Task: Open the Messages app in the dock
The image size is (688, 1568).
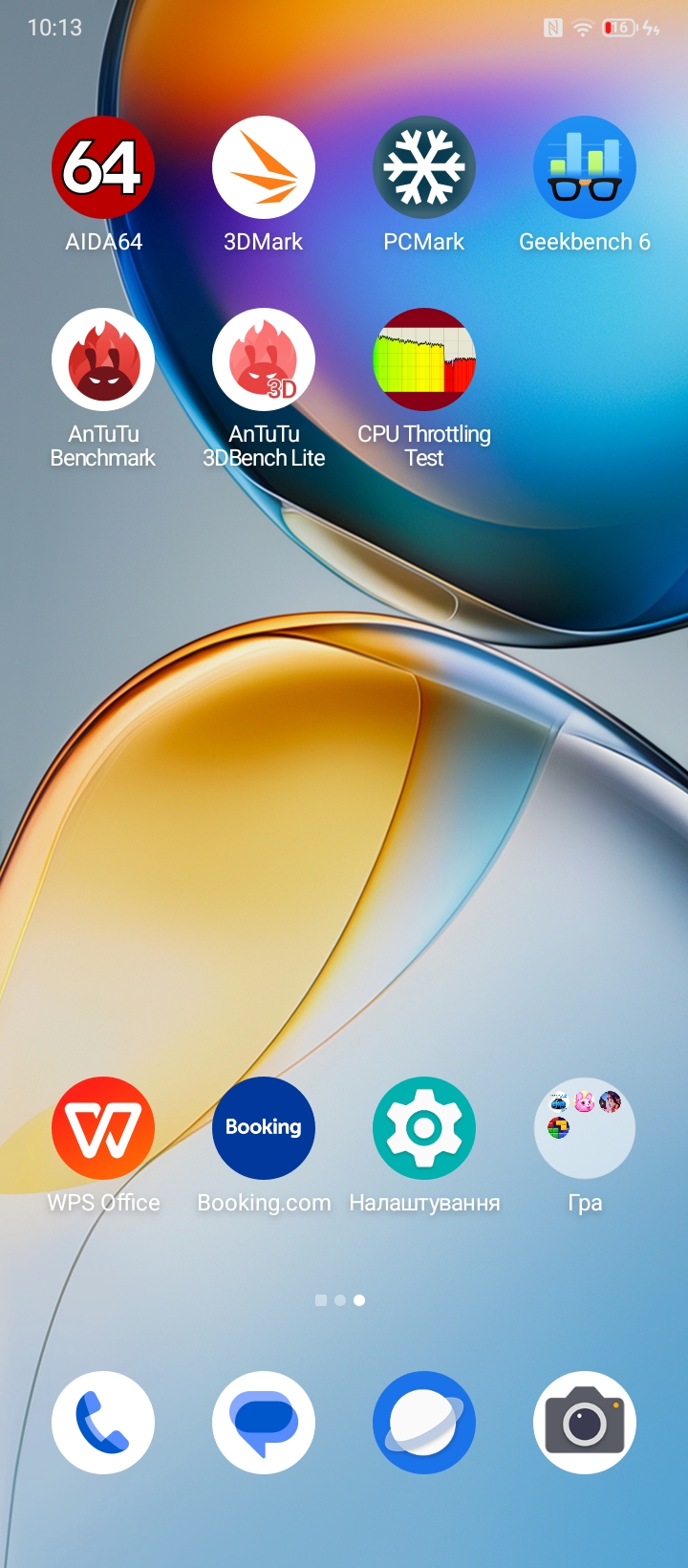Action: (264, 1423)
